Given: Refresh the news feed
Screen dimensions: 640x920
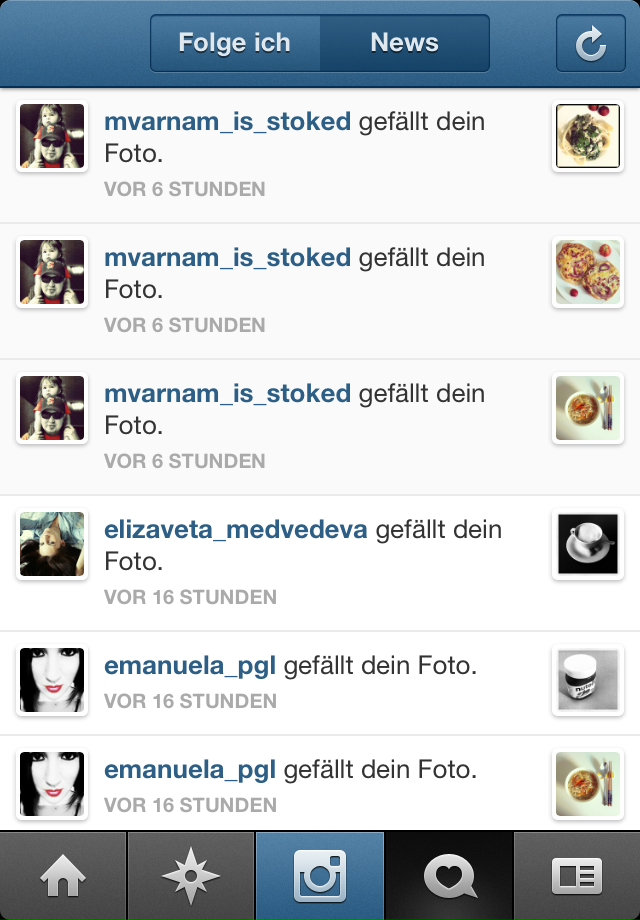Looking at the screenshot, I should click(591, 43).
